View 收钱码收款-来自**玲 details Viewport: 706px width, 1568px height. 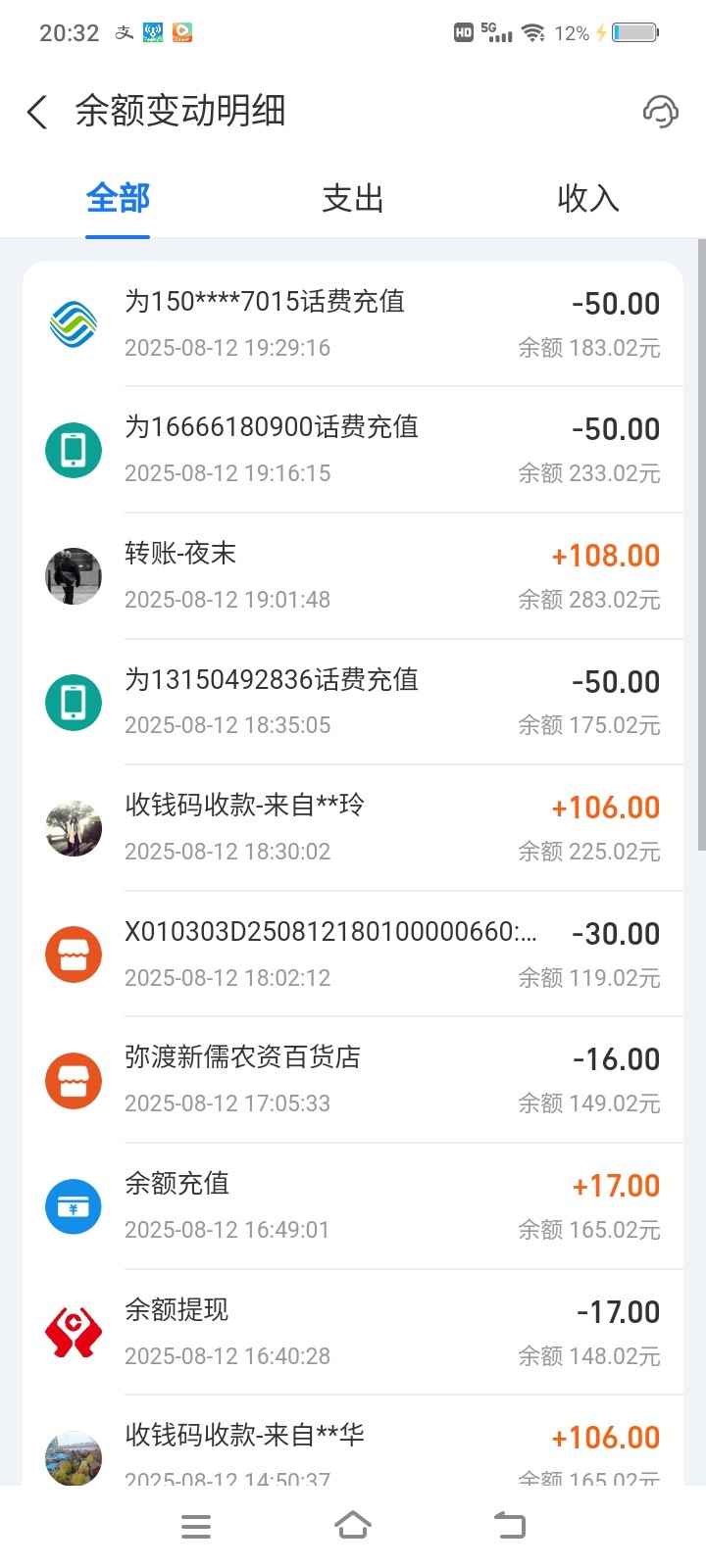(353, 828)
